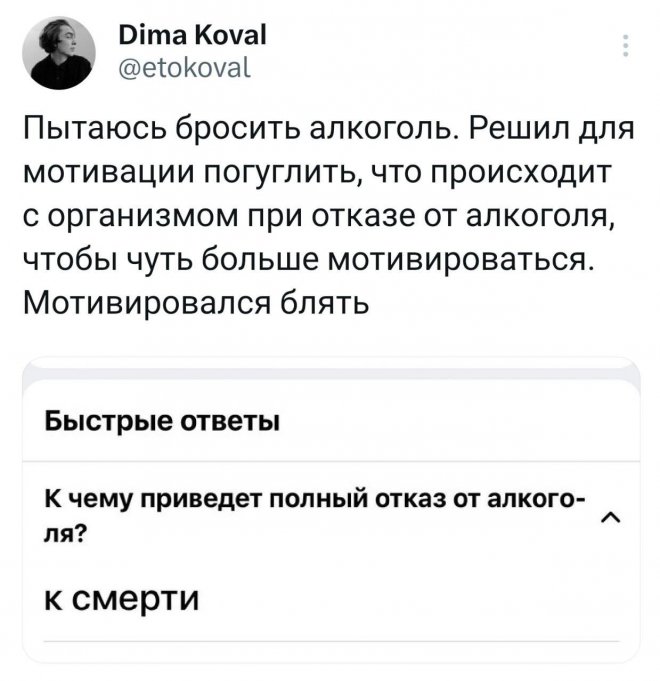Screen dimensions: 660x681
Task: Open the tweet's overflow menu
Action: (626, 48)
